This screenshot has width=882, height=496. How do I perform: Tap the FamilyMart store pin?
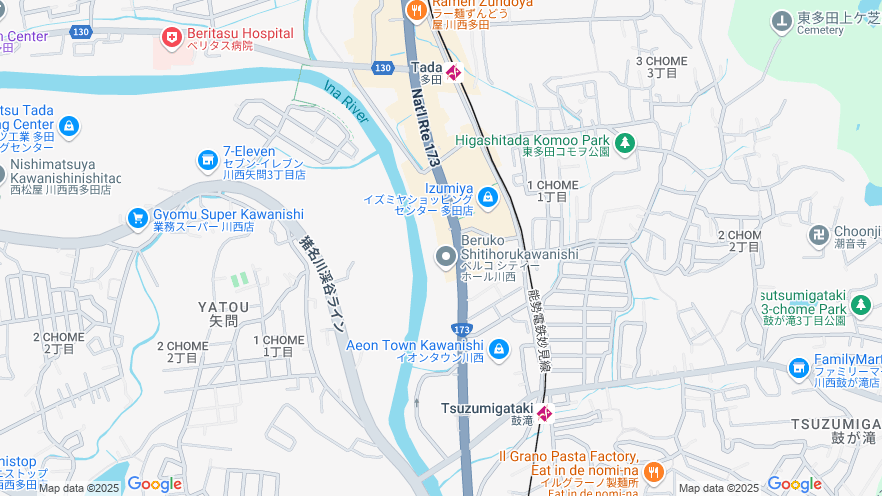pyautogui.click(x=798, y=368)
